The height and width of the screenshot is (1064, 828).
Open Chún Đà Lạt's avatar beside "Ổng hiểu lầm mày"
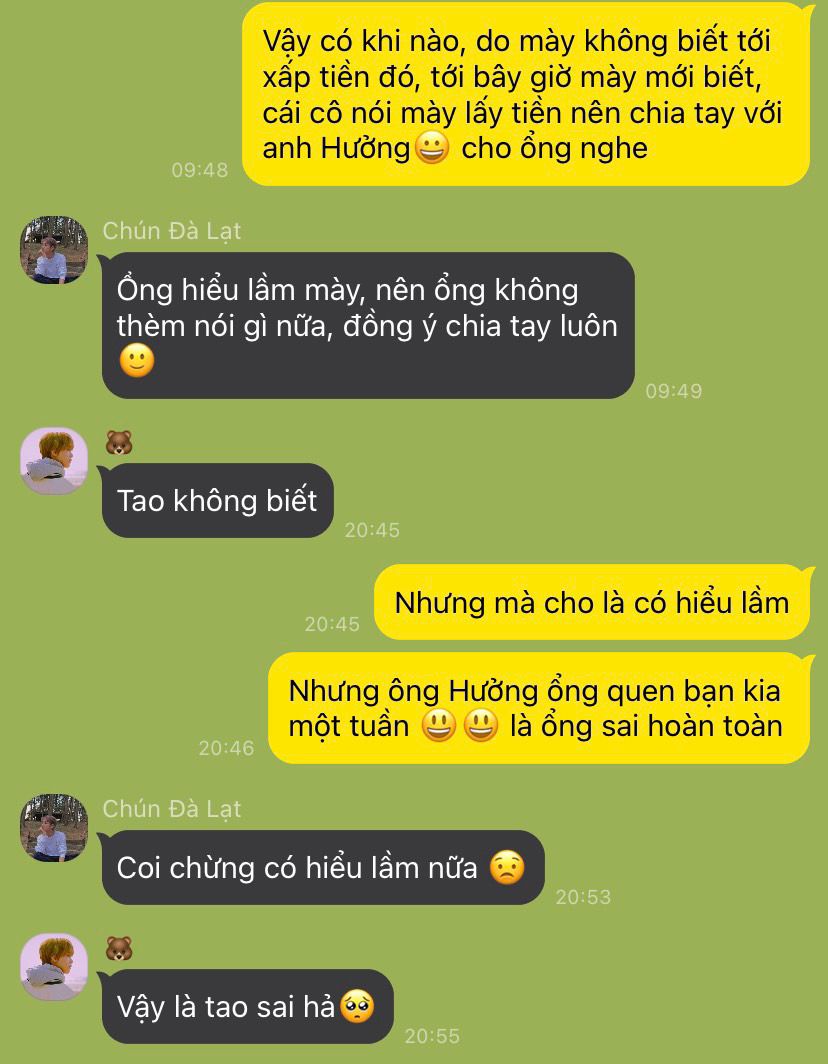coord(54,250)
